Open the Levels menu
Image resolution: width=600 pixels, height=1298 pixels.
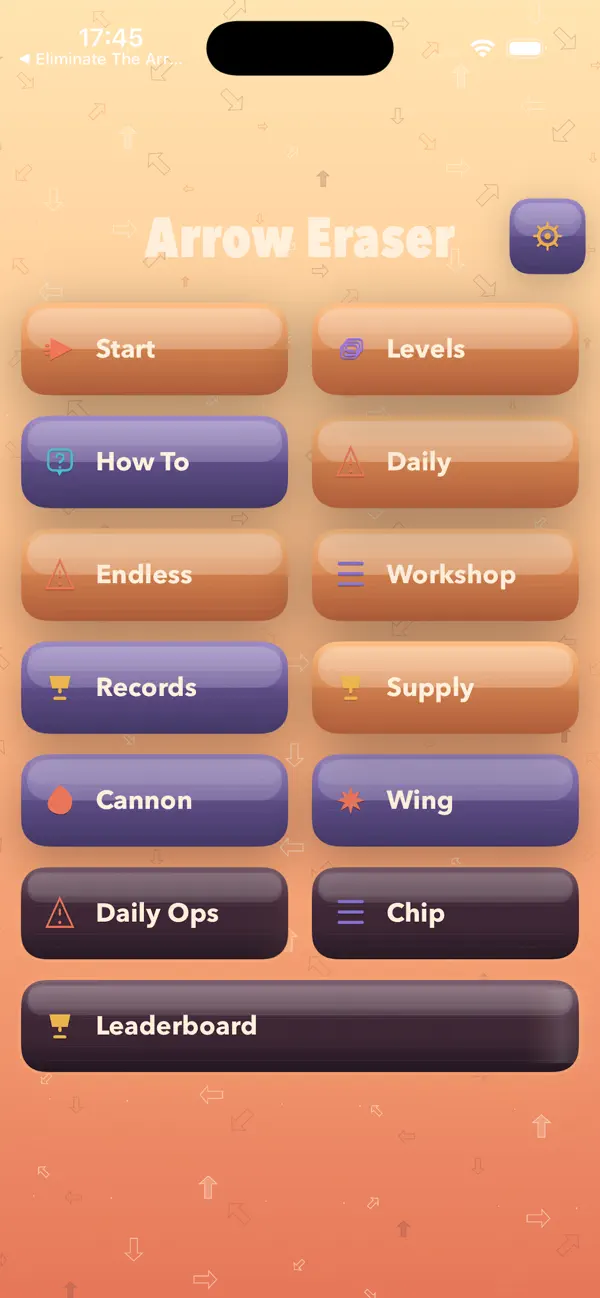tap(445, 349)
